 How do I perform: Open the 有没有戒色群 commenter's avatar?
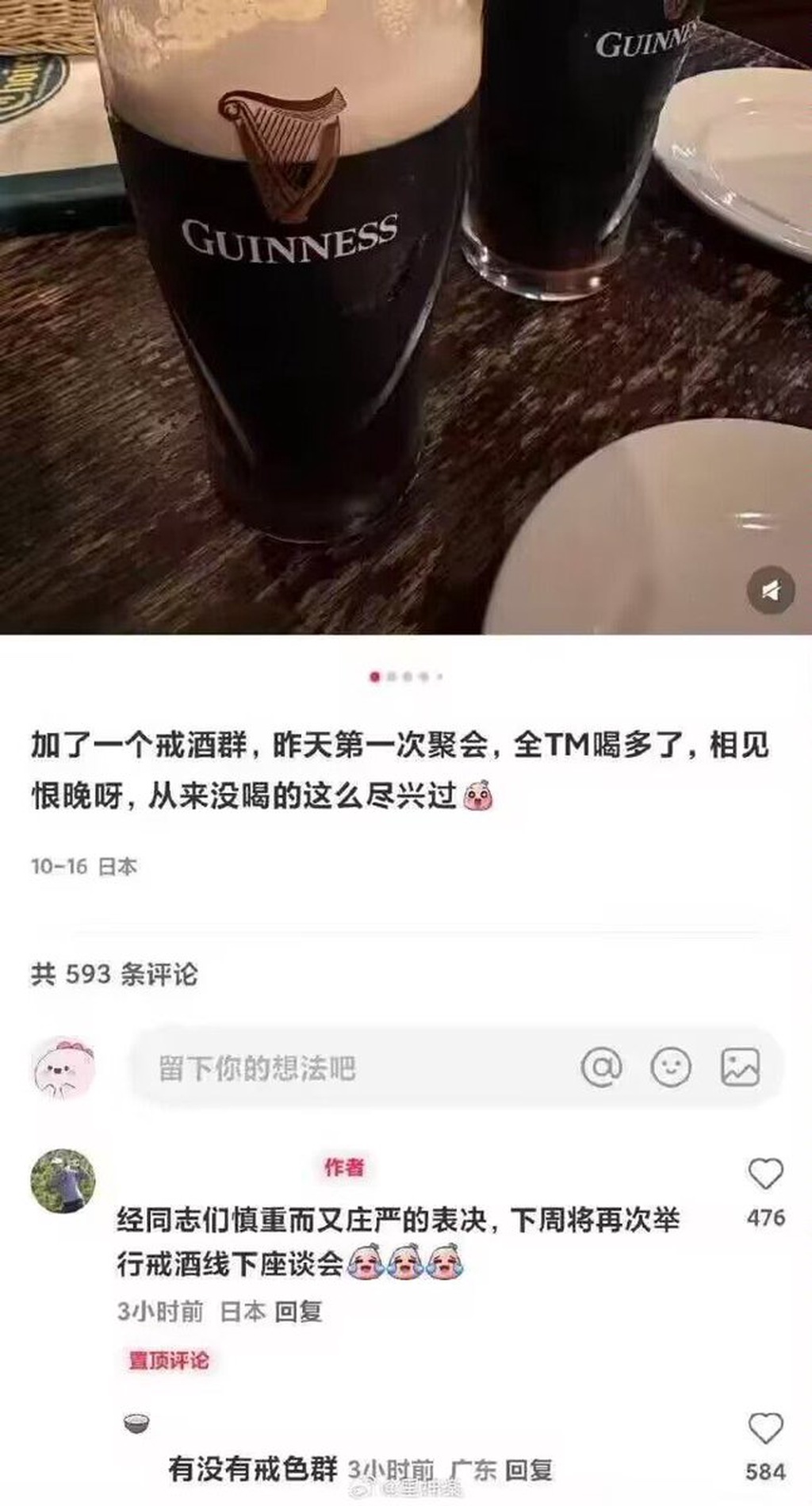(x=137, y=1424)
